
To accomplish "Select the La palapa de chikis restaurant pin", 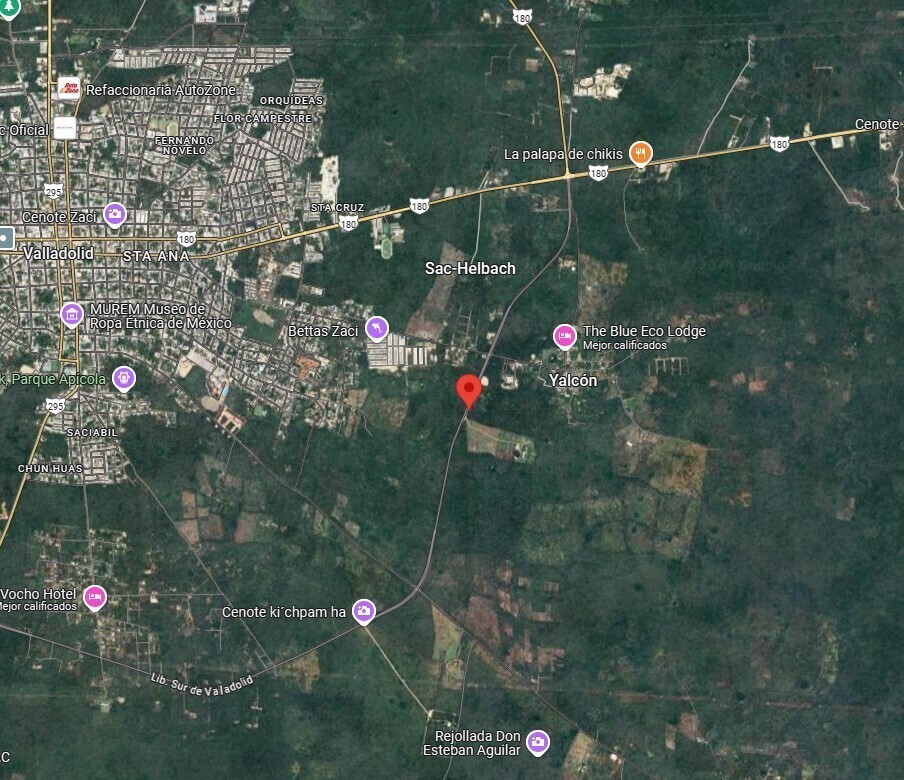I will point(641,153).
